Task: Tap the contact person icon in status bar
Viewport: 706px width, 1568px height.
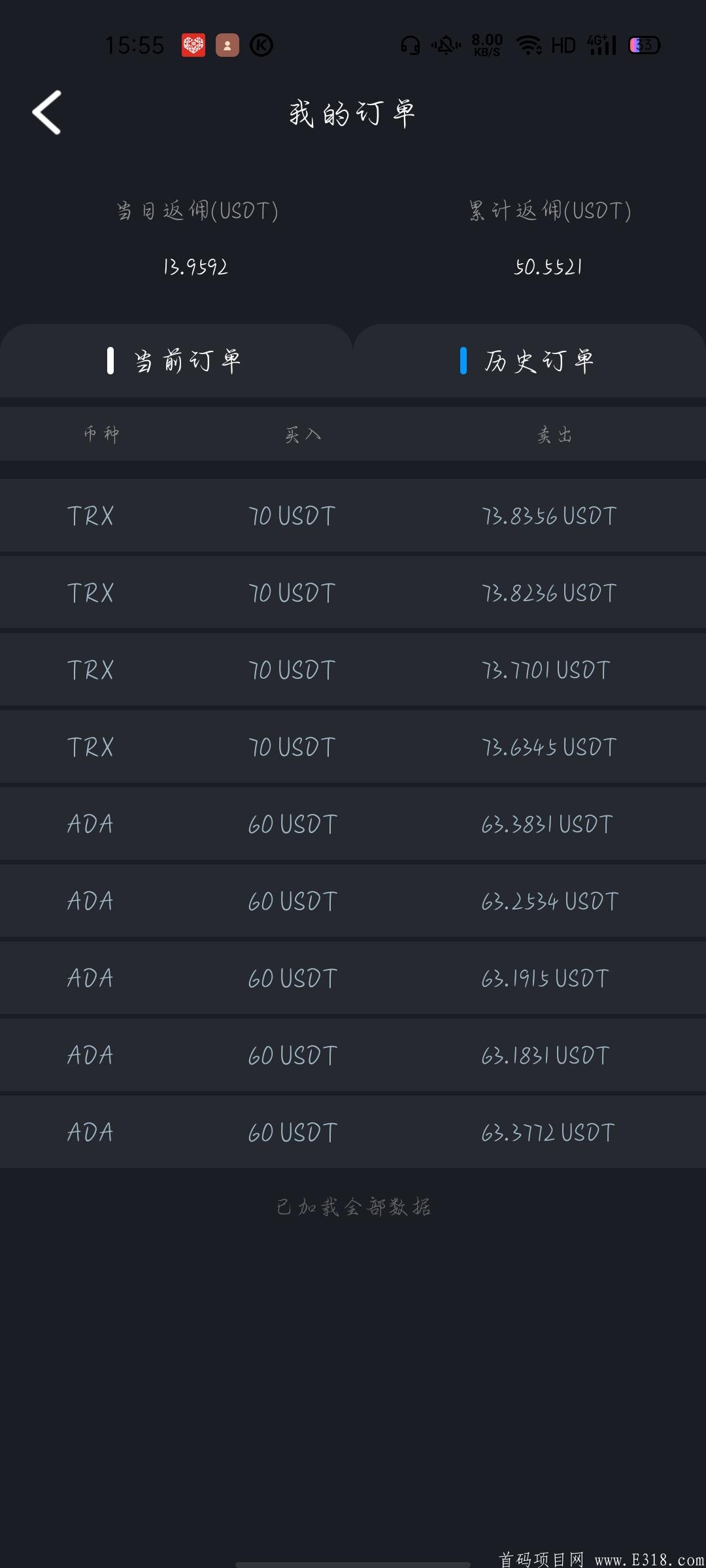Action: 227,44
